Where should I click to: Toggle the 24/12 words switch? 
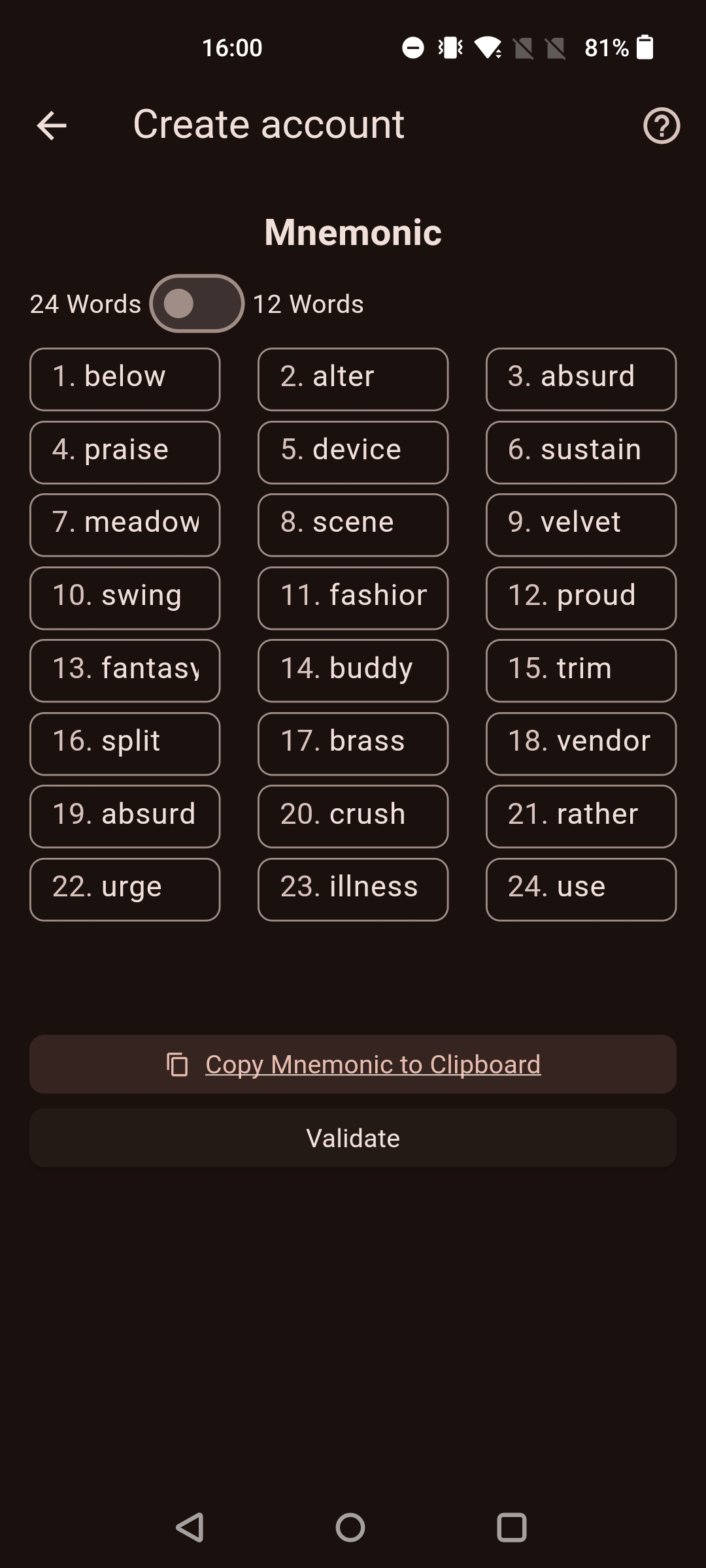click(197, 304)
